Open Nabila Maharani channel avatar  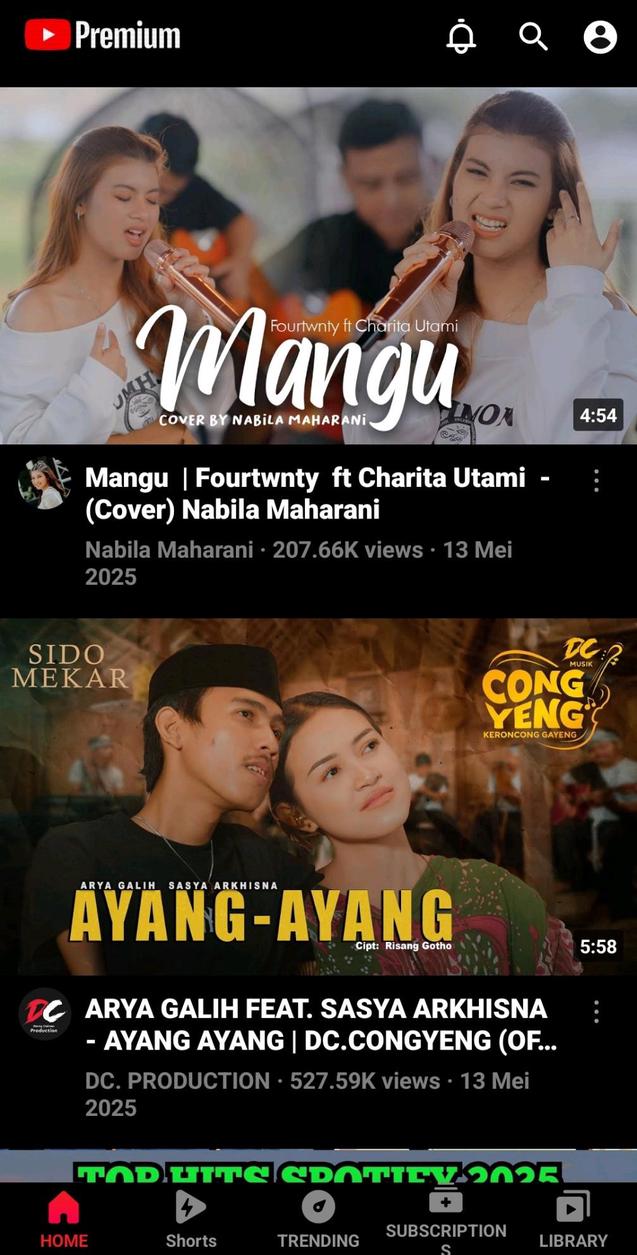pyautogui.click(x=44, y=483)
